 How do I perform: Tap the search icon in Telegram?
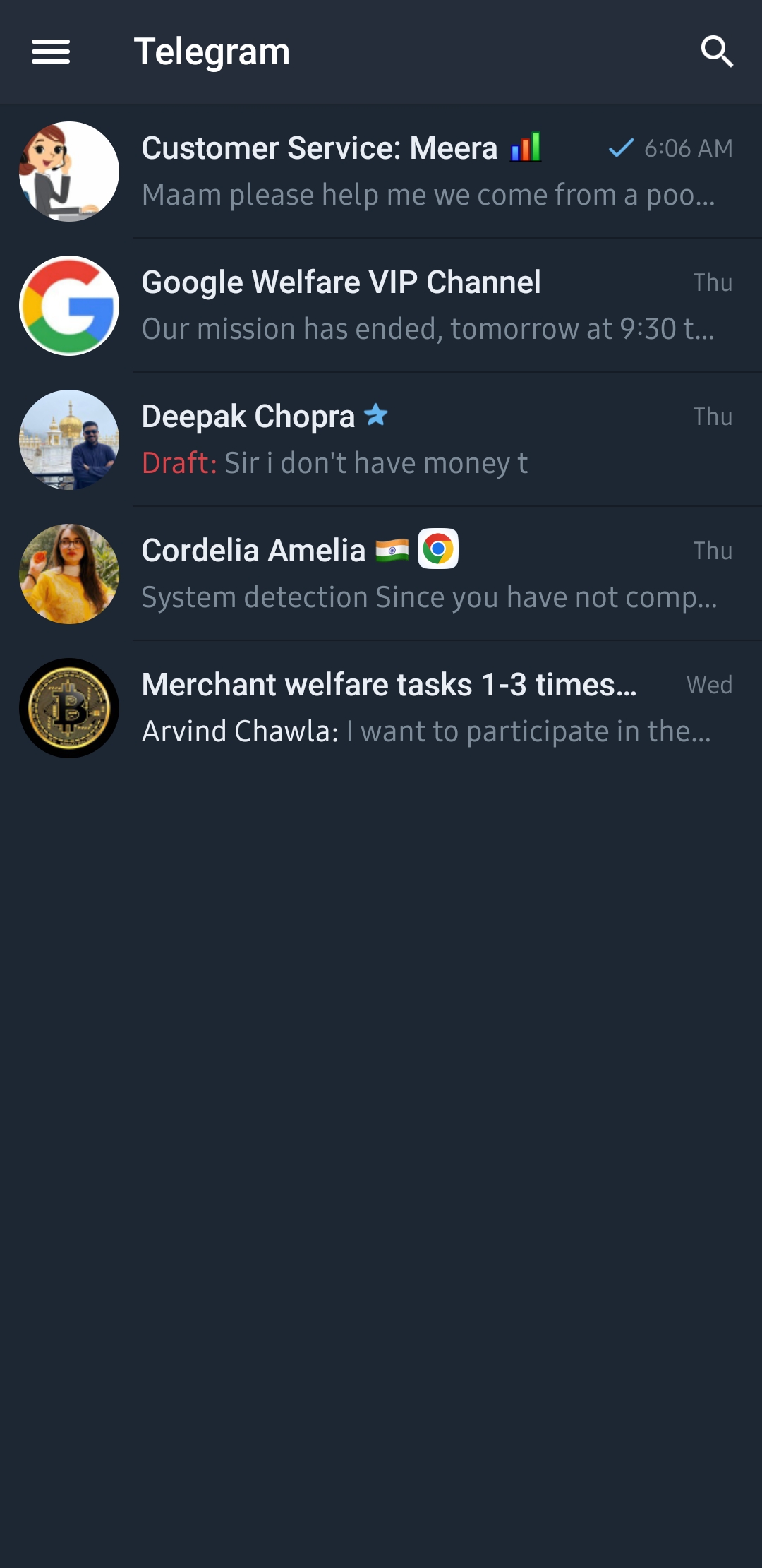717,52
